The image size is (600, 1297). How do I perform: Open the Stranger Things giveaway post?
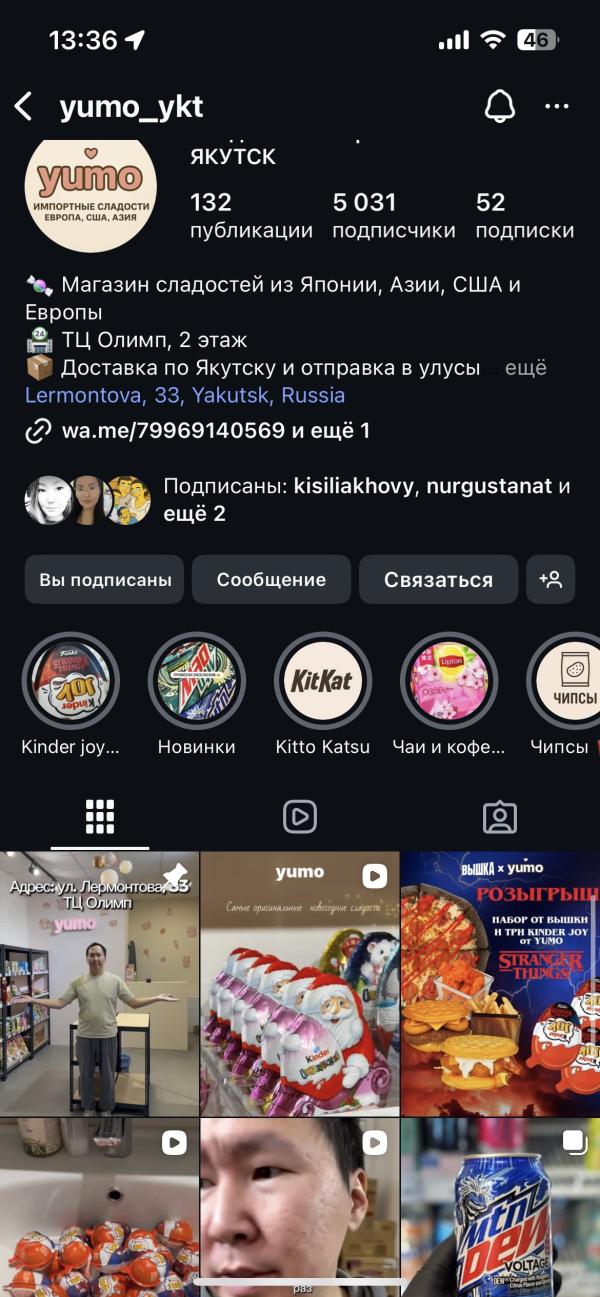(501, 983)
